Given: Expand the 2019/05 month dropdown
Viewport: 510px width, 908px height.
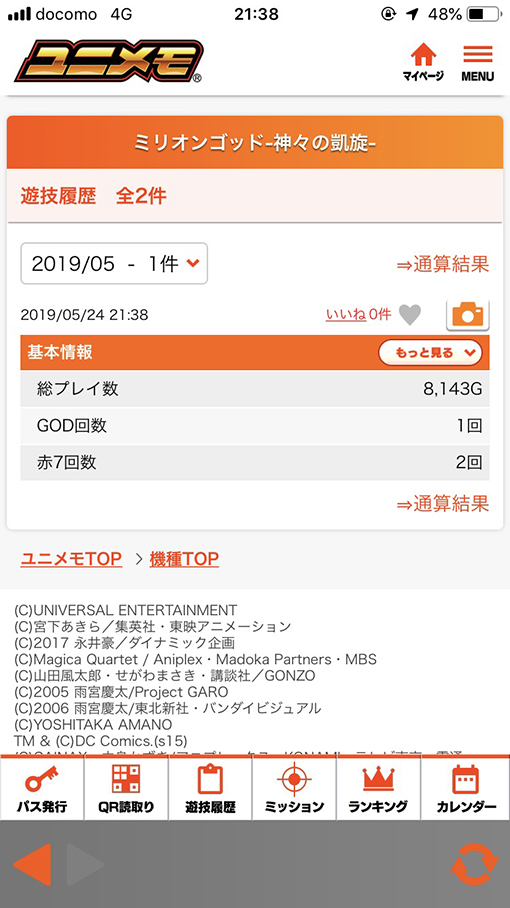Looking at the screenshot, I should click(x=114, y=263).
